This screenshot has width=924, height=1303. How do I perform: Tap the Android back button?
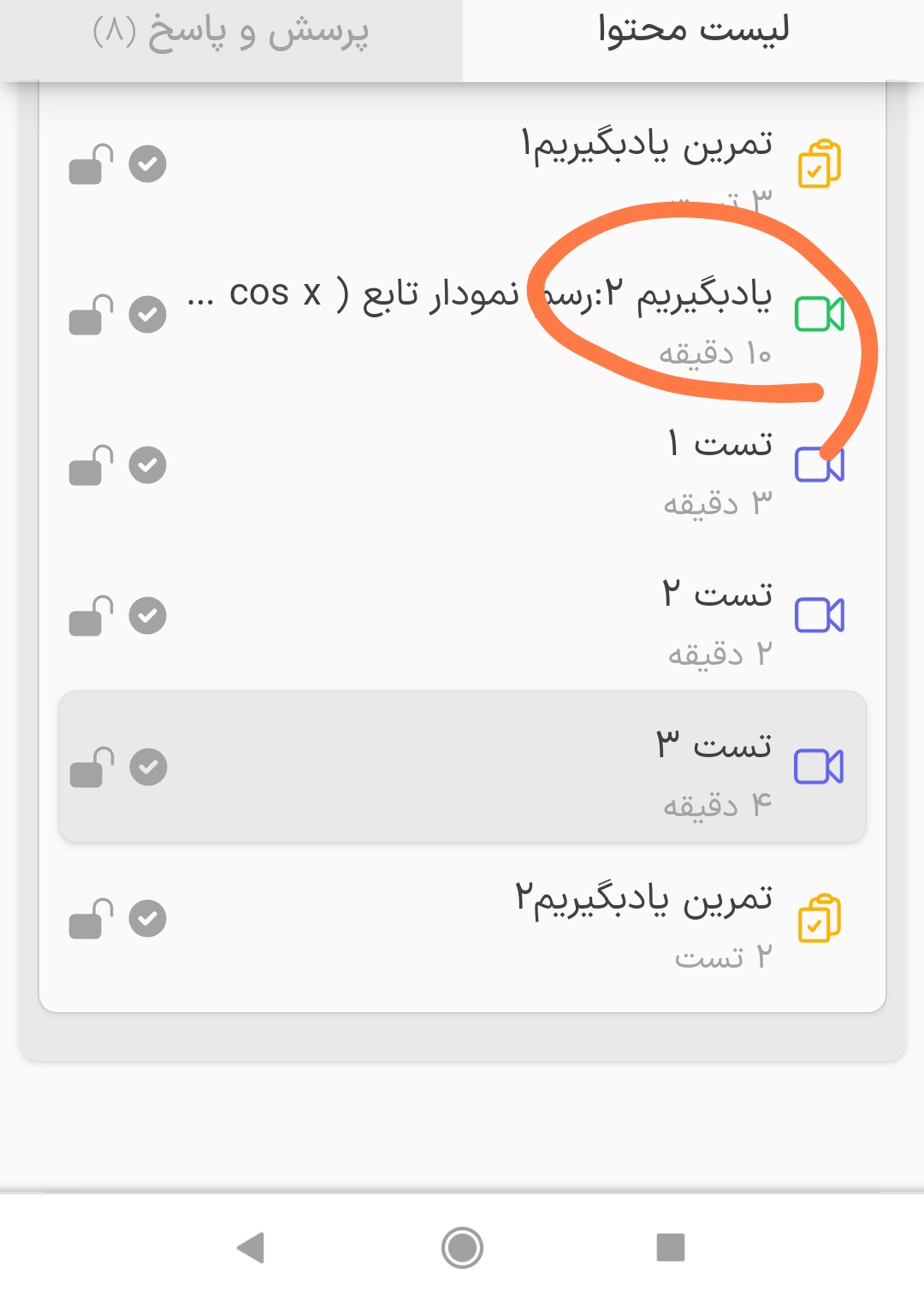click(251, 1247)
